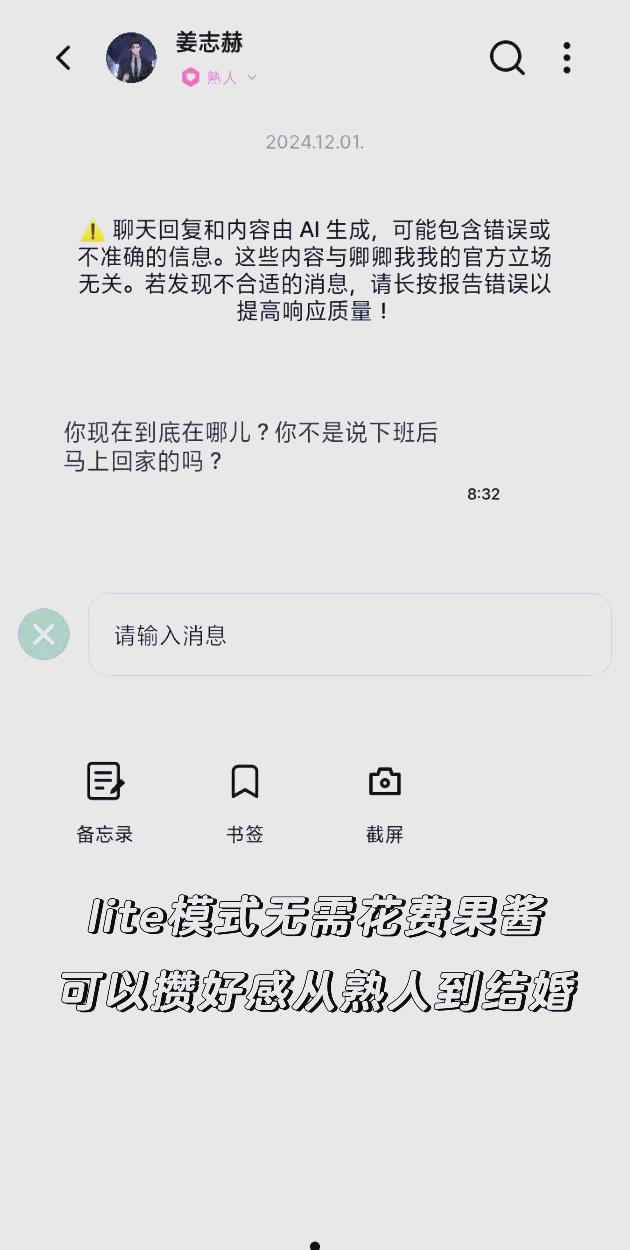Image resolution: width=630 pixels, height=1250 pixels.
Task: Focus the 请输入消息 message field
Action: pyautogui.click(x=349, y=635)
